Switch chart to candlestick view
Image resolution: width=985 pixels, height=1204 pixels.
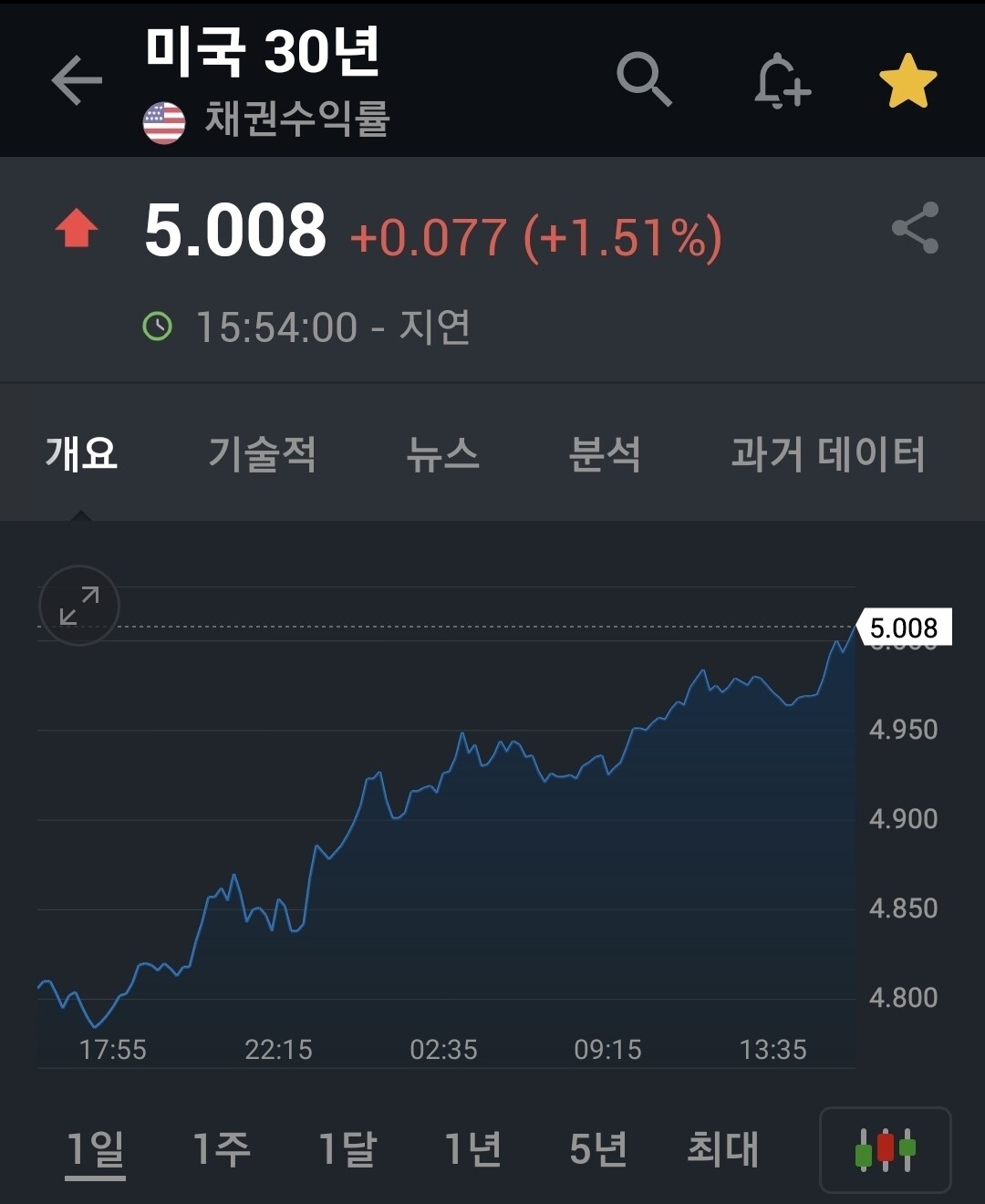[884, 1148]
